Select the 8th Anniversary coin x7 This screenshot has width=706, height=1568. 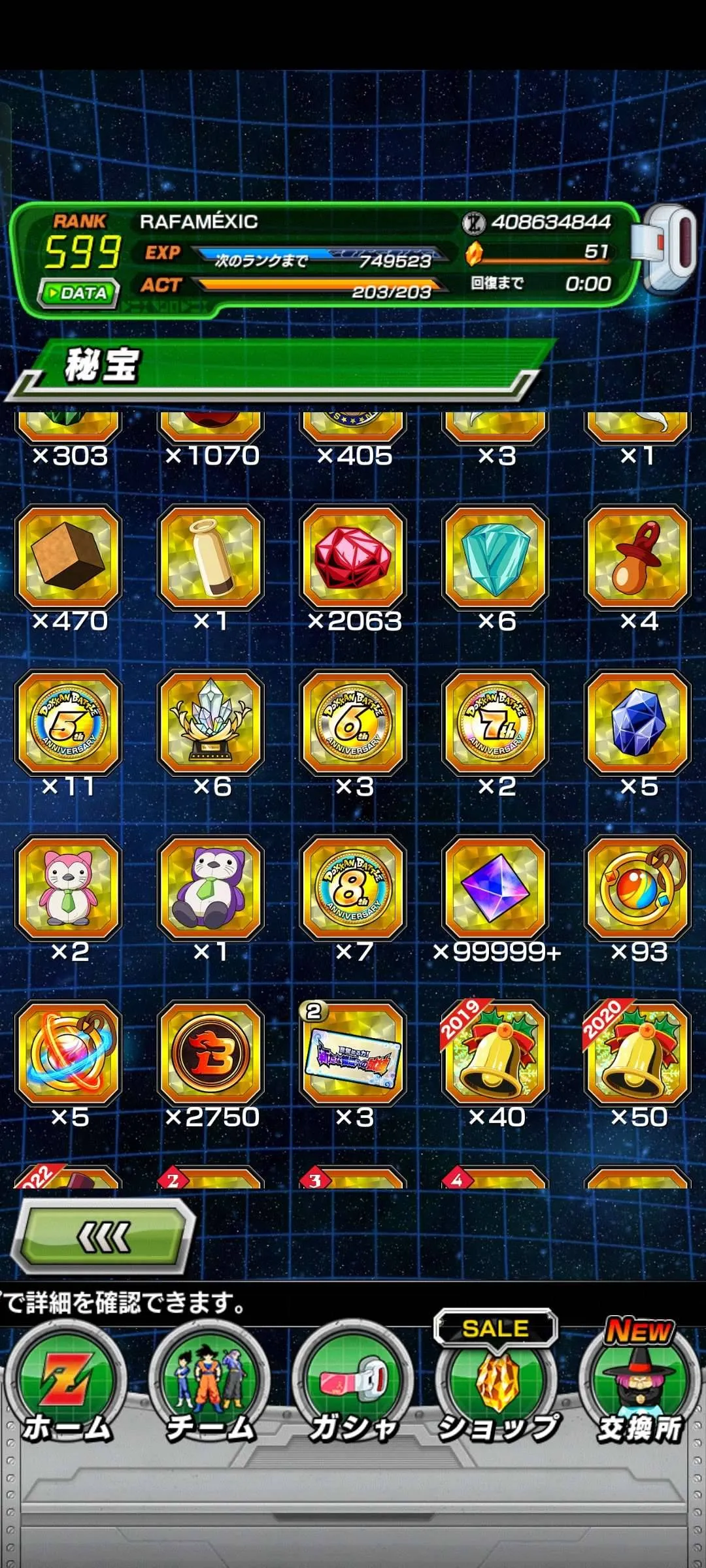tap(353, 887)
